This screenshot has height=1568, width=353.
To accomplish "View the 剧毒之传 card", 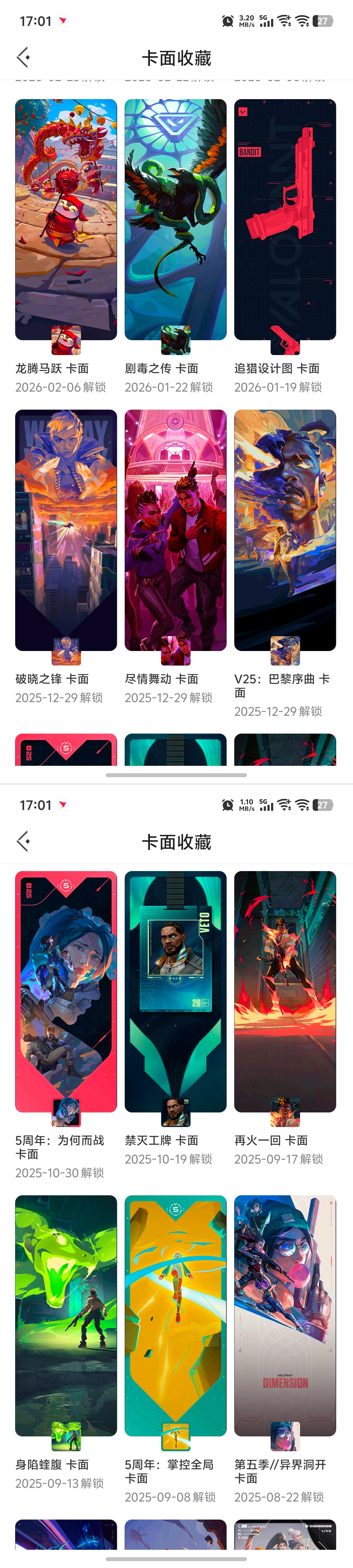I will [175, 219].
